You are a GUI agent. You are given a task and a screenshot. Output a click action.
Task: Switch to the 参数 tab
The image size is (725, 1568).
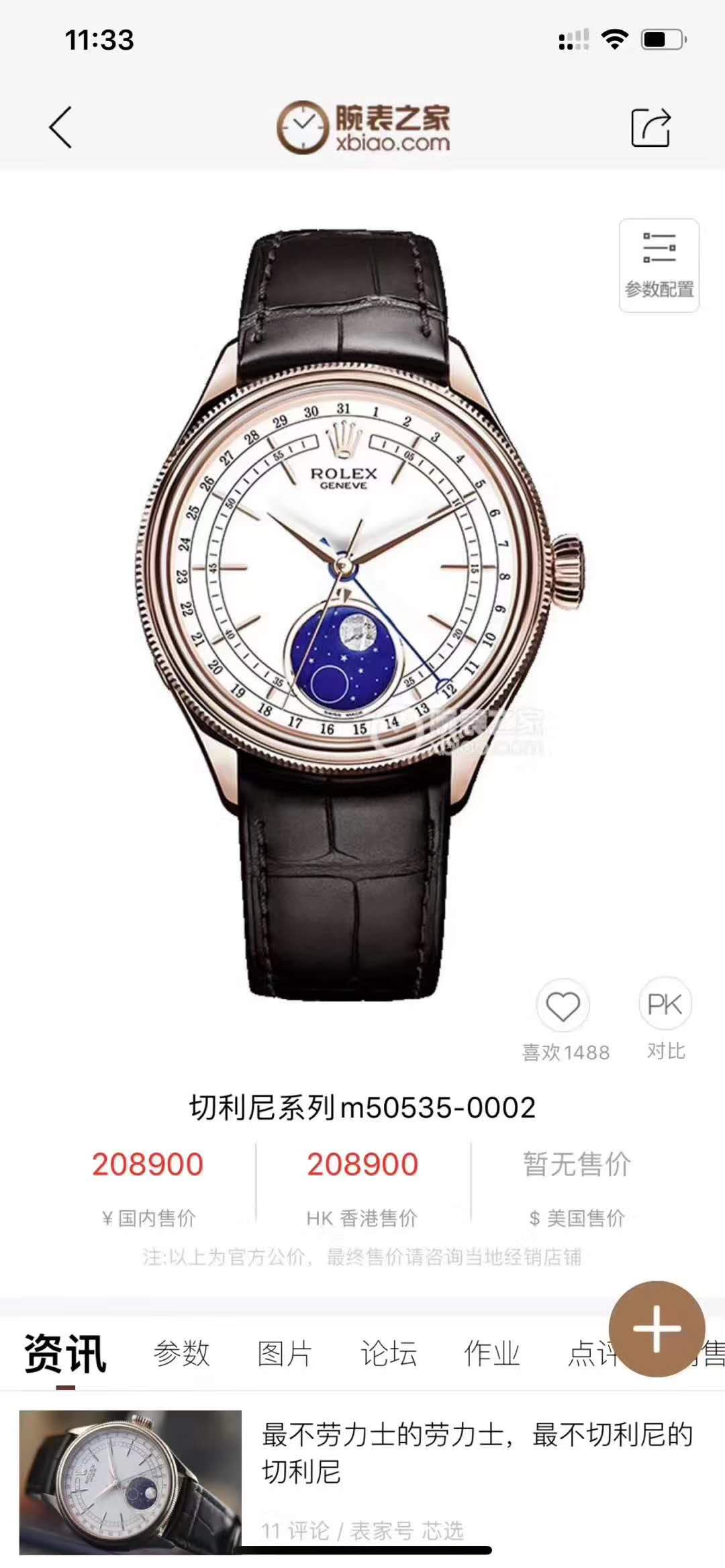pos(181,1353)
